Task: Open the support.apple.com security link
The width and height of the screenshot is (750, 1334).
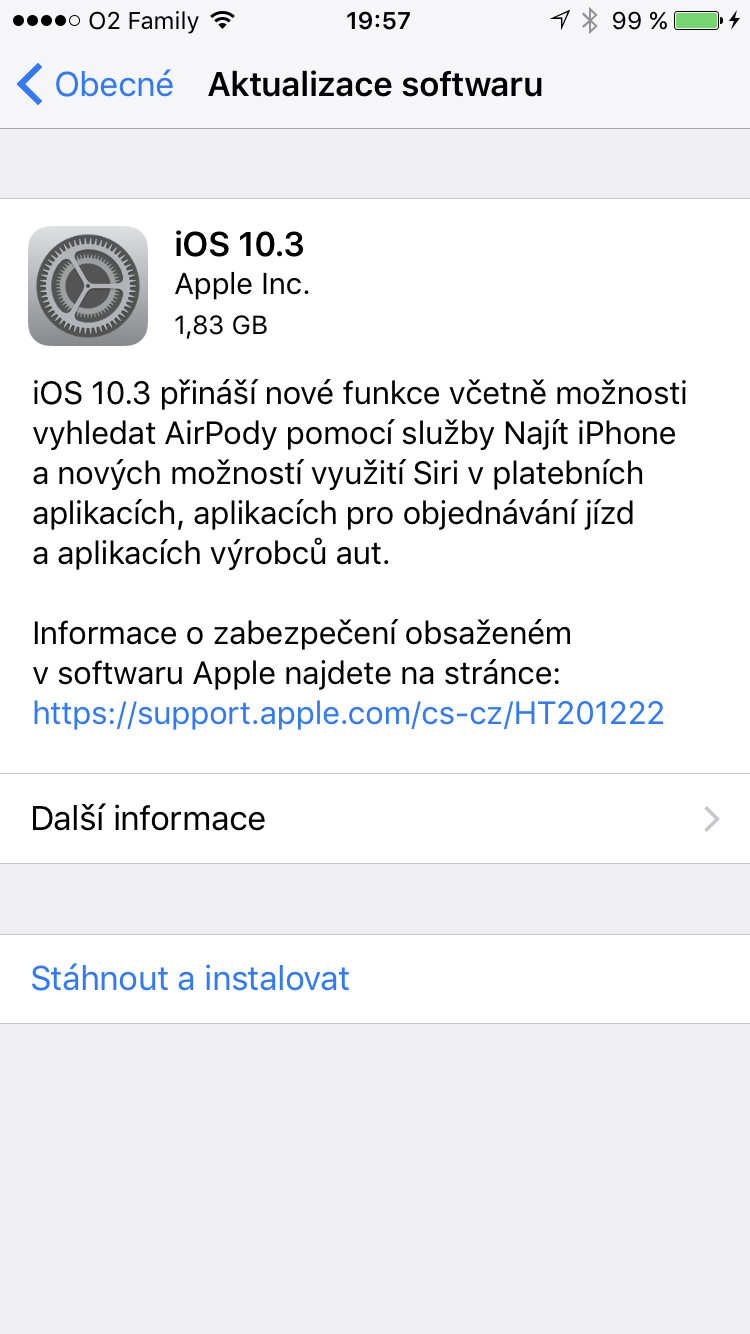Action: click(x=348, y=713)
